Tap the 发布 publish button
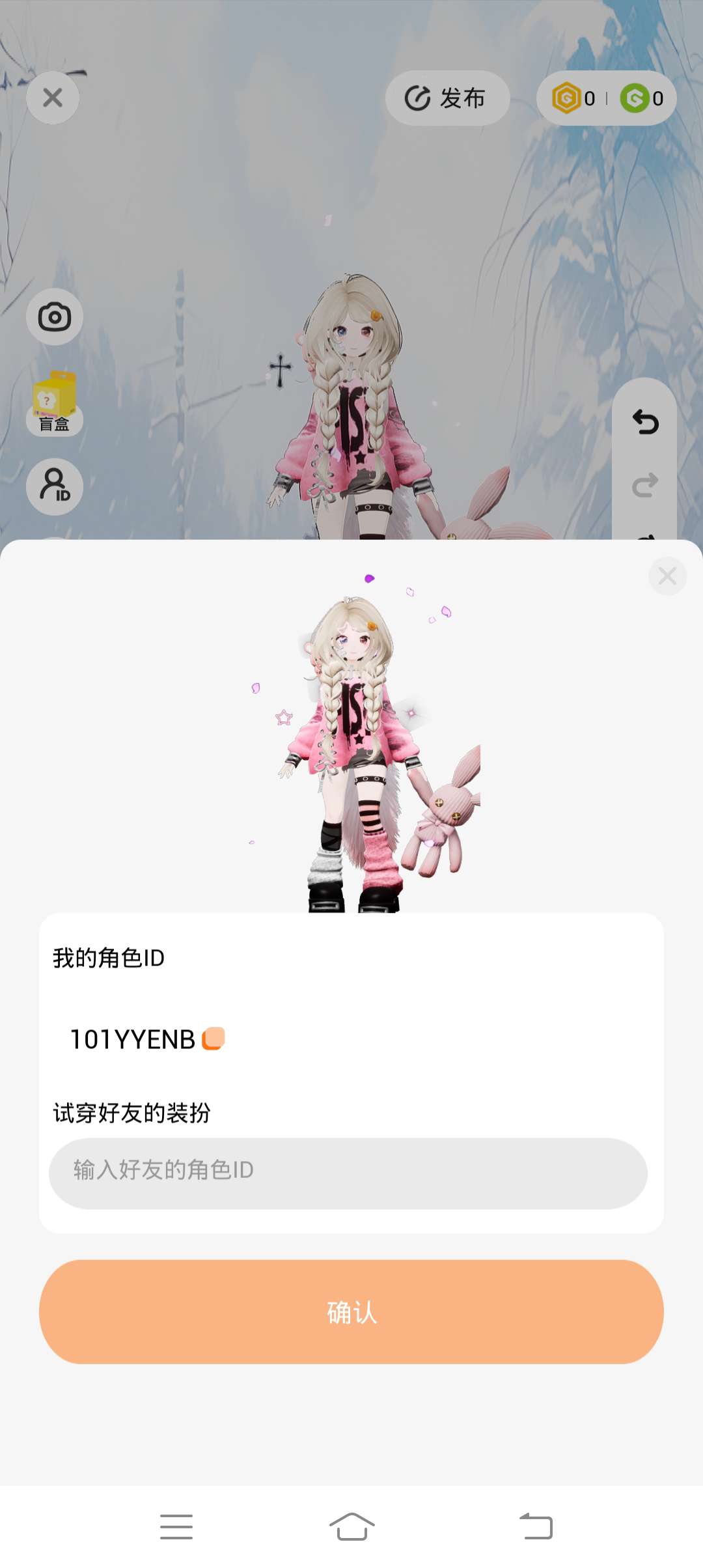The image size is (703, 1568). 447,98
